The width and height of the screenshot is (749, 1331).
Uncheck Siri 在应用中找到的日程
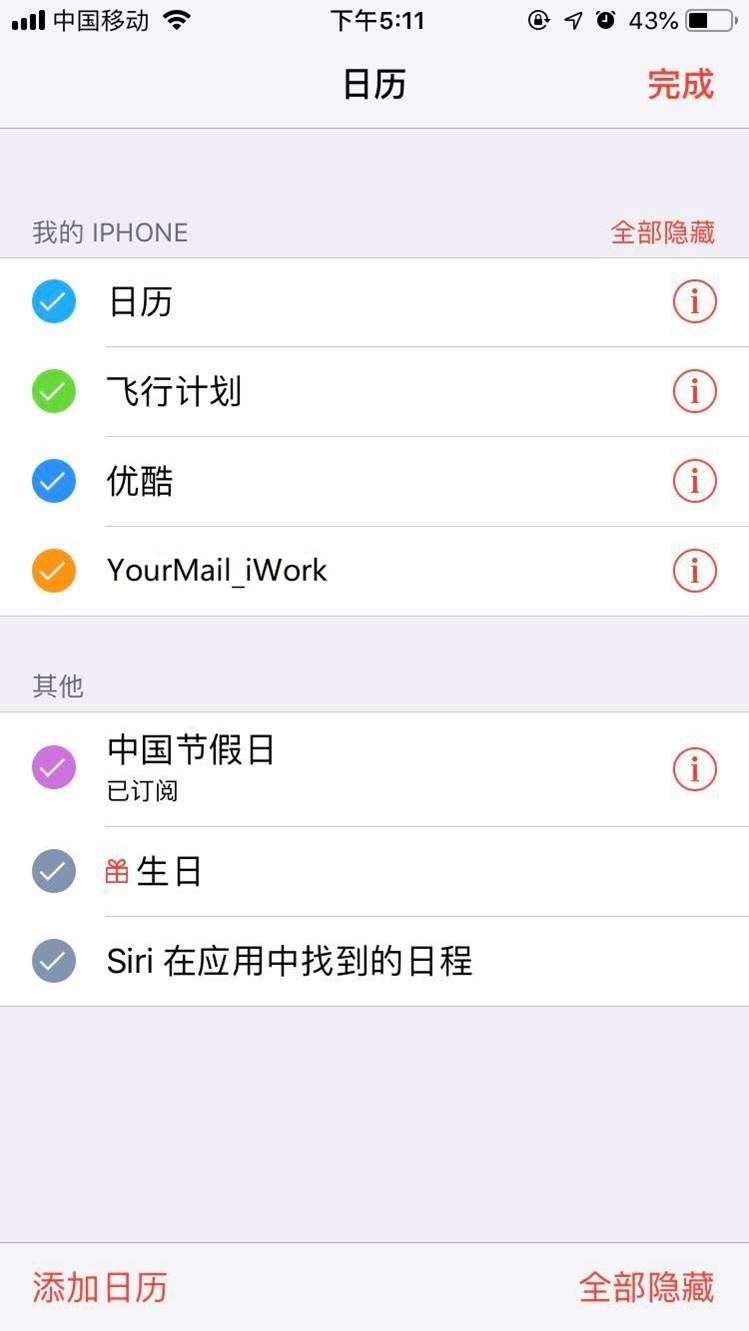[x=54, y=961]
